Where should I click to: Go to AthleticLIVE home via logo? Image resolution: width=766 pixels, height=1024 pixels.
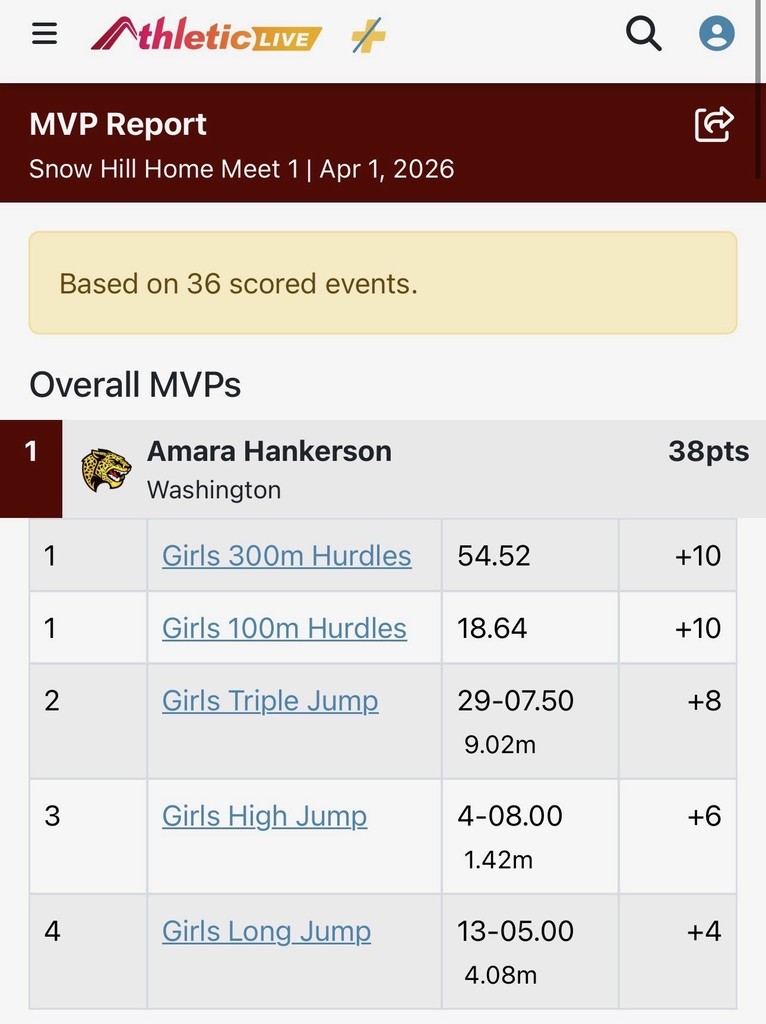(206, 36)
